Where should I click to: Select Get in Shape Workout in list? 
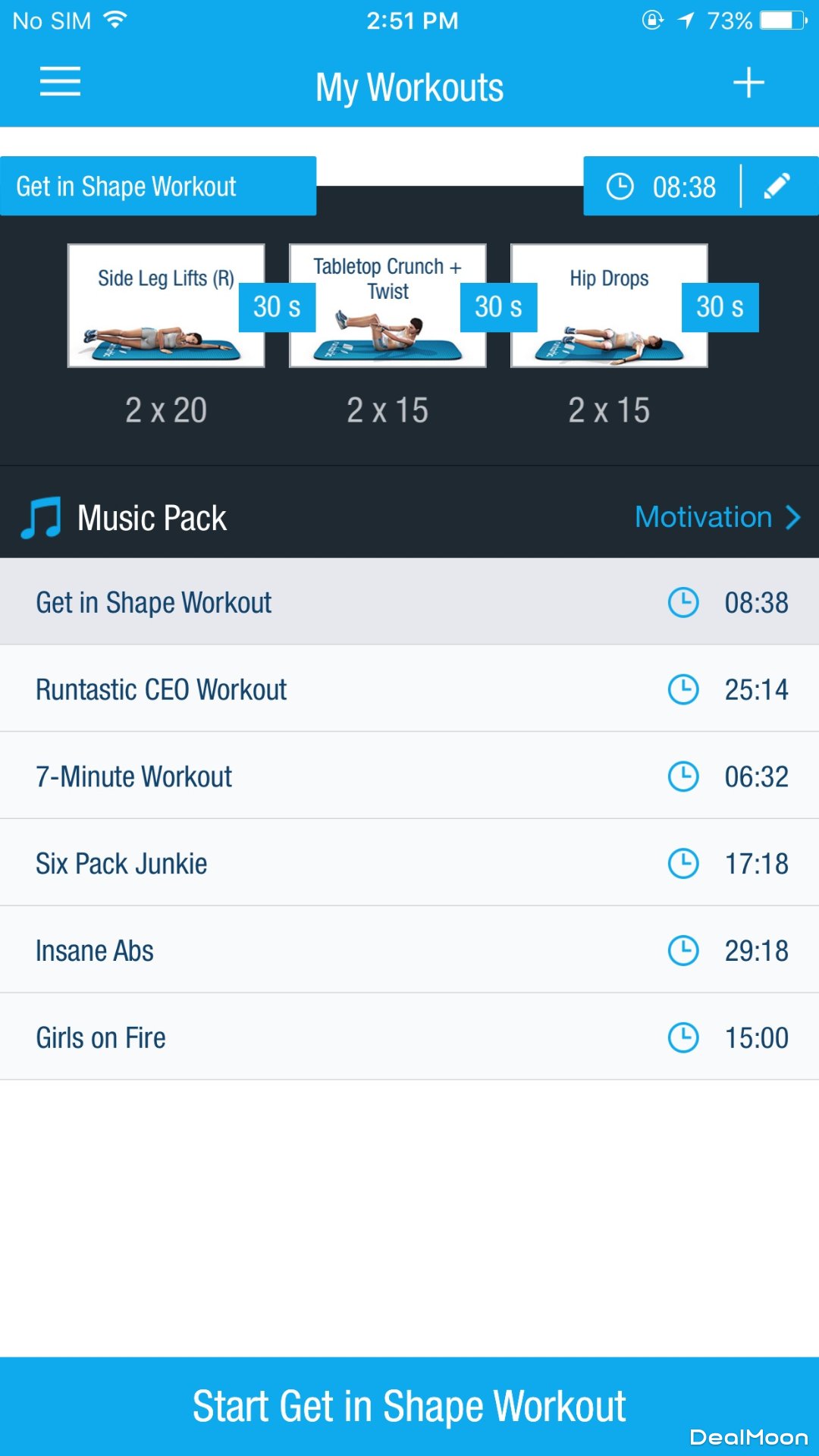[409, 602]
